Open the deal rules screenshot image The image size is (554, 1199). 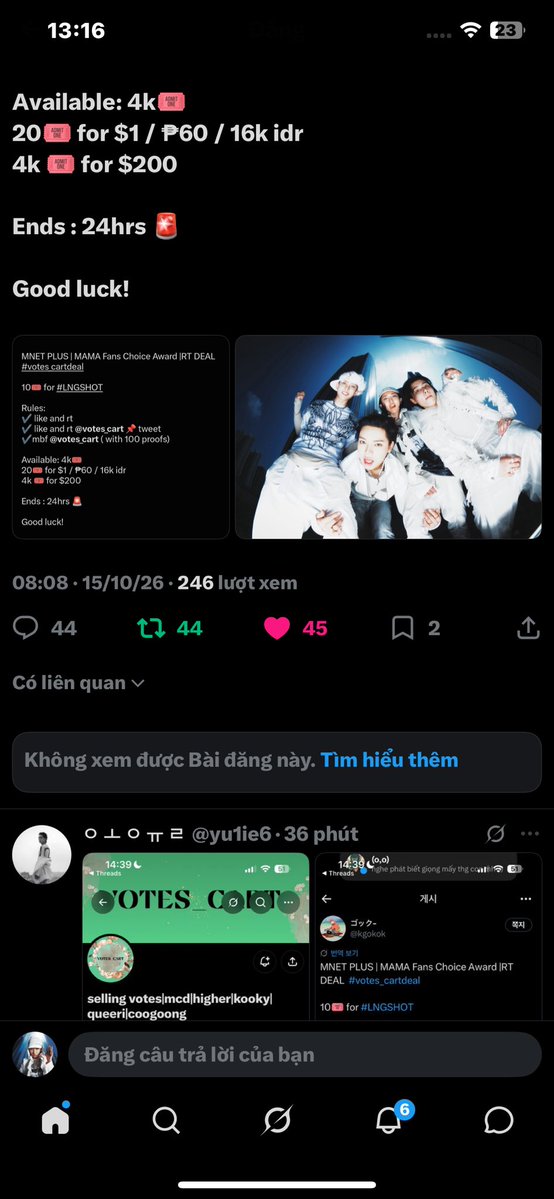click(121, 437)
